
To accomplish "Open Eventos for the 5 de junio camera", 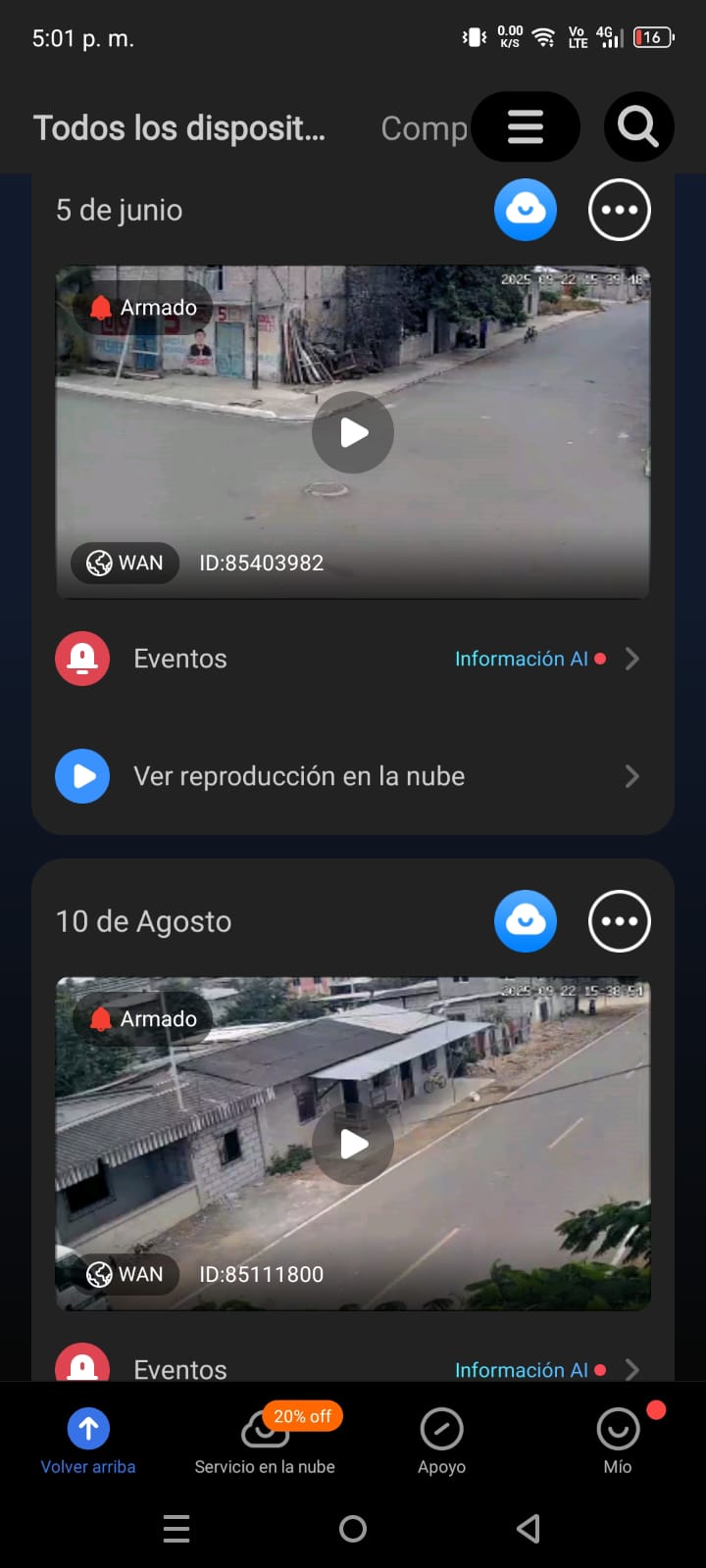I will click(x=179, y=659).
